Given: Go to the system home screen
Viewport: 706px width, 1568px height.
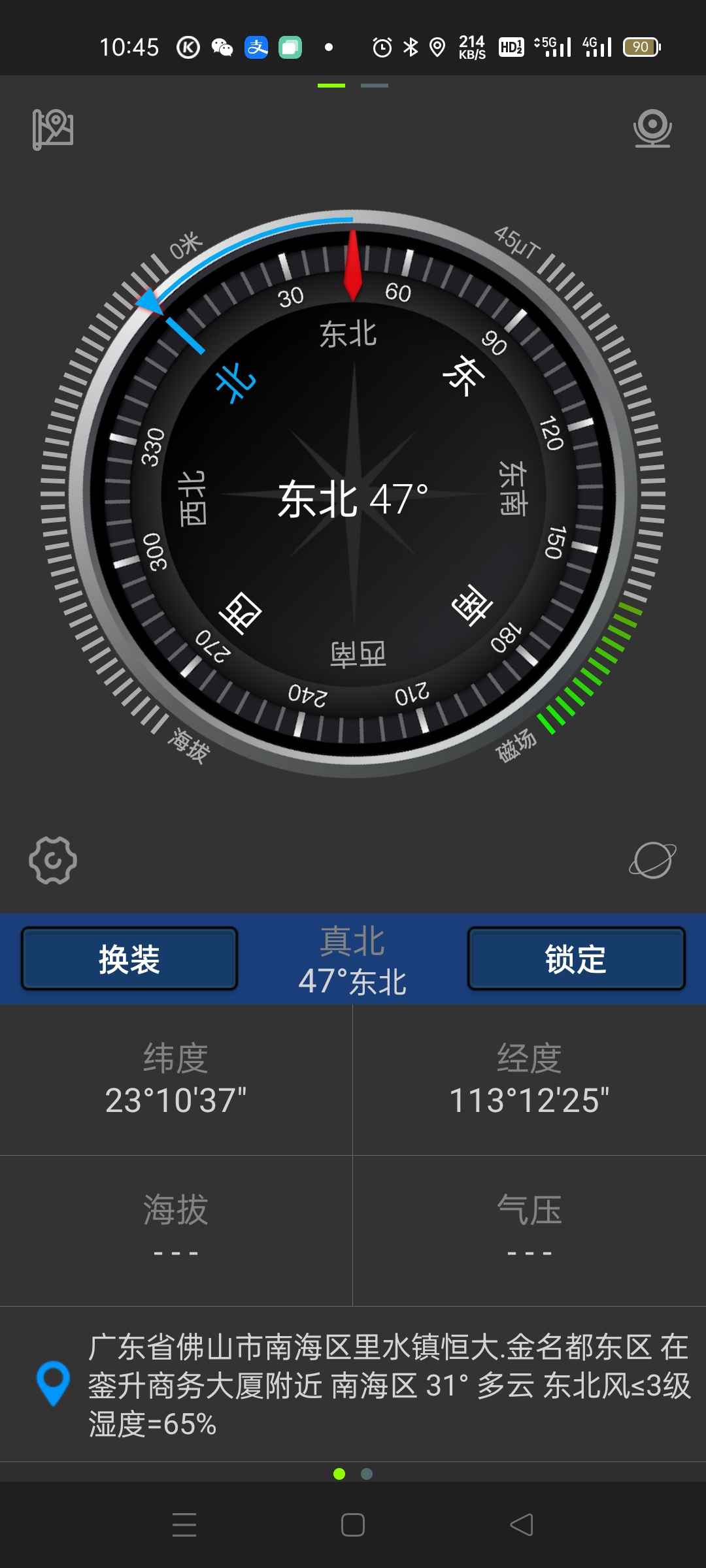Looking at the screenshot, I should (353, 1525).
